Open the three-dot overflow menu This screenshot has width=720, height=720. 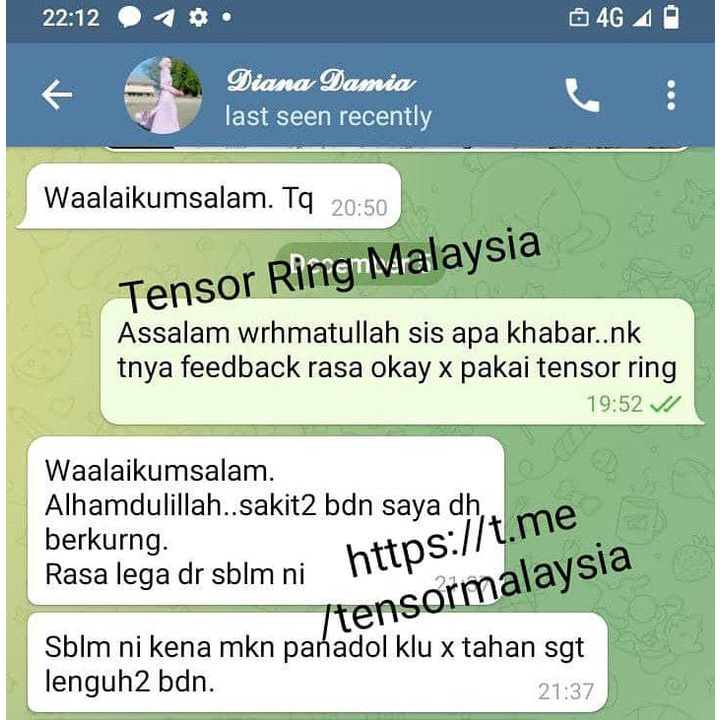pyautogui.click(x=671, y=95)
